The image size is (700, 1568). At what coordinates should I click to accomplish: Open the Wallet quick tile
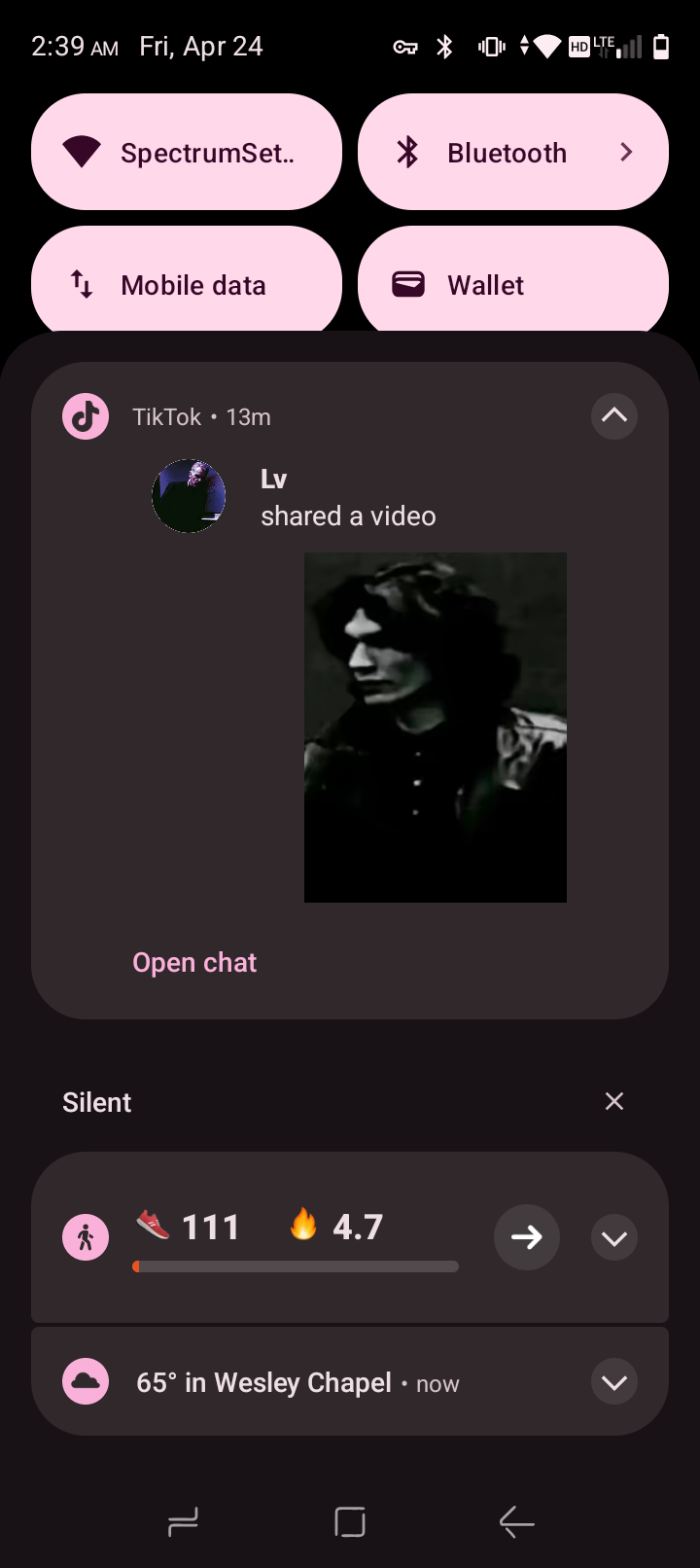[513, 284]
